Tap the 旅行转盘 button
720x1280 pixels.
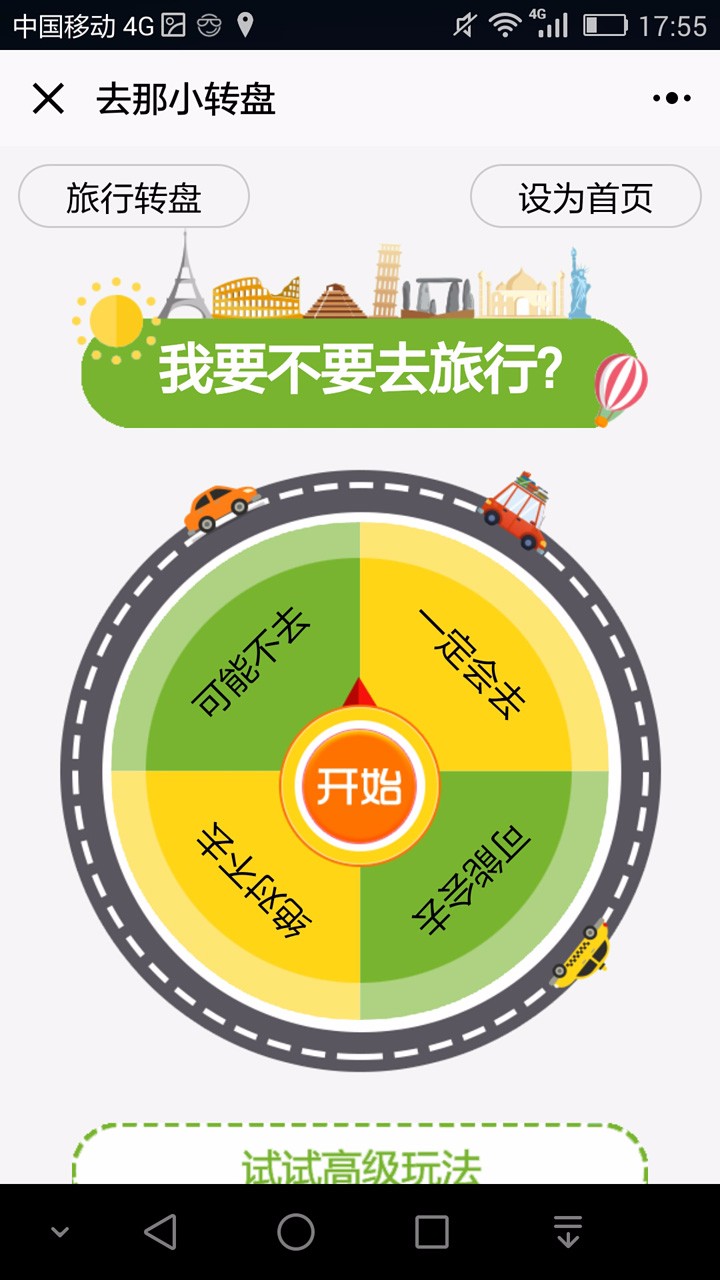point(134,197)
